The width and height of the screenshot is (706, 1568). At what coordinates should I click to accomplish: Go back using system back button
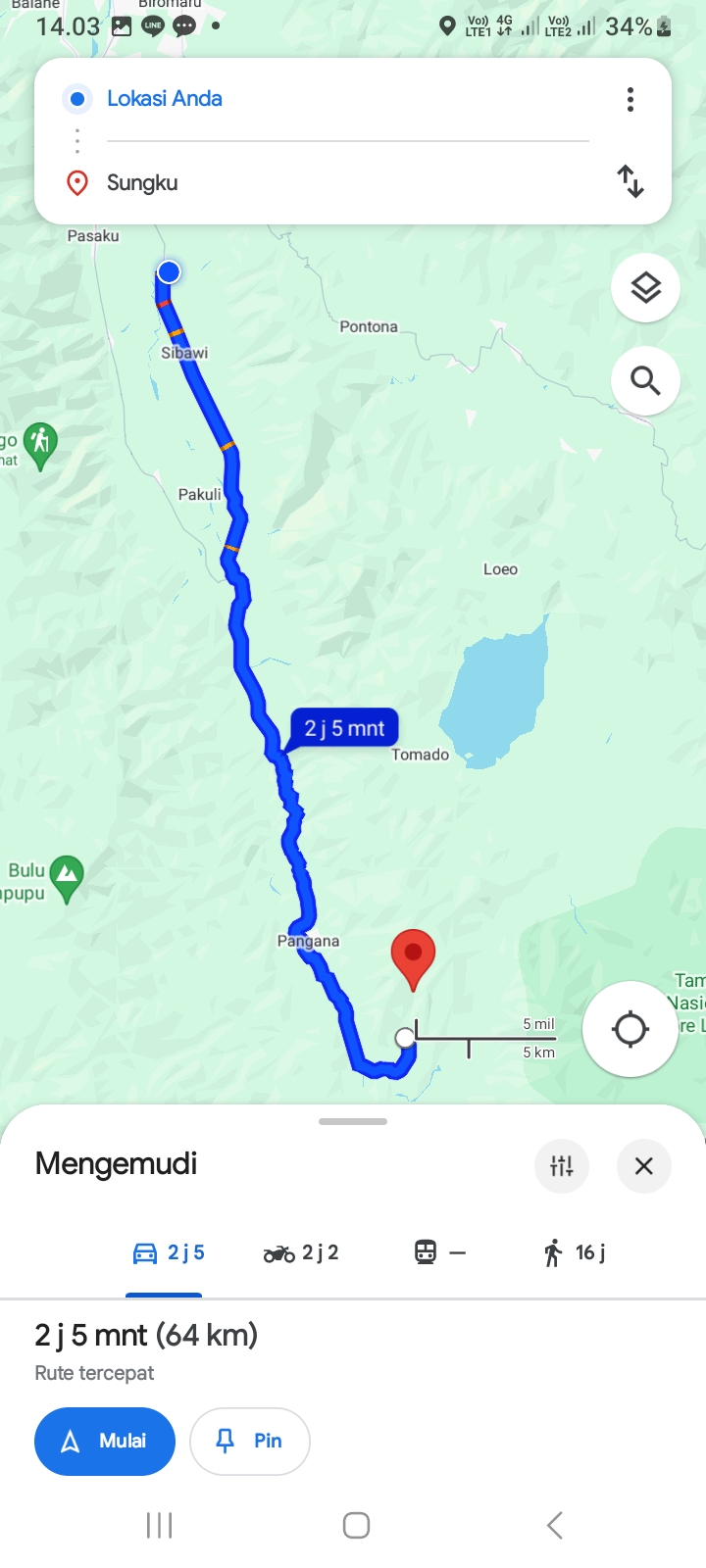pyautogui.click(x=555, y=1525)
